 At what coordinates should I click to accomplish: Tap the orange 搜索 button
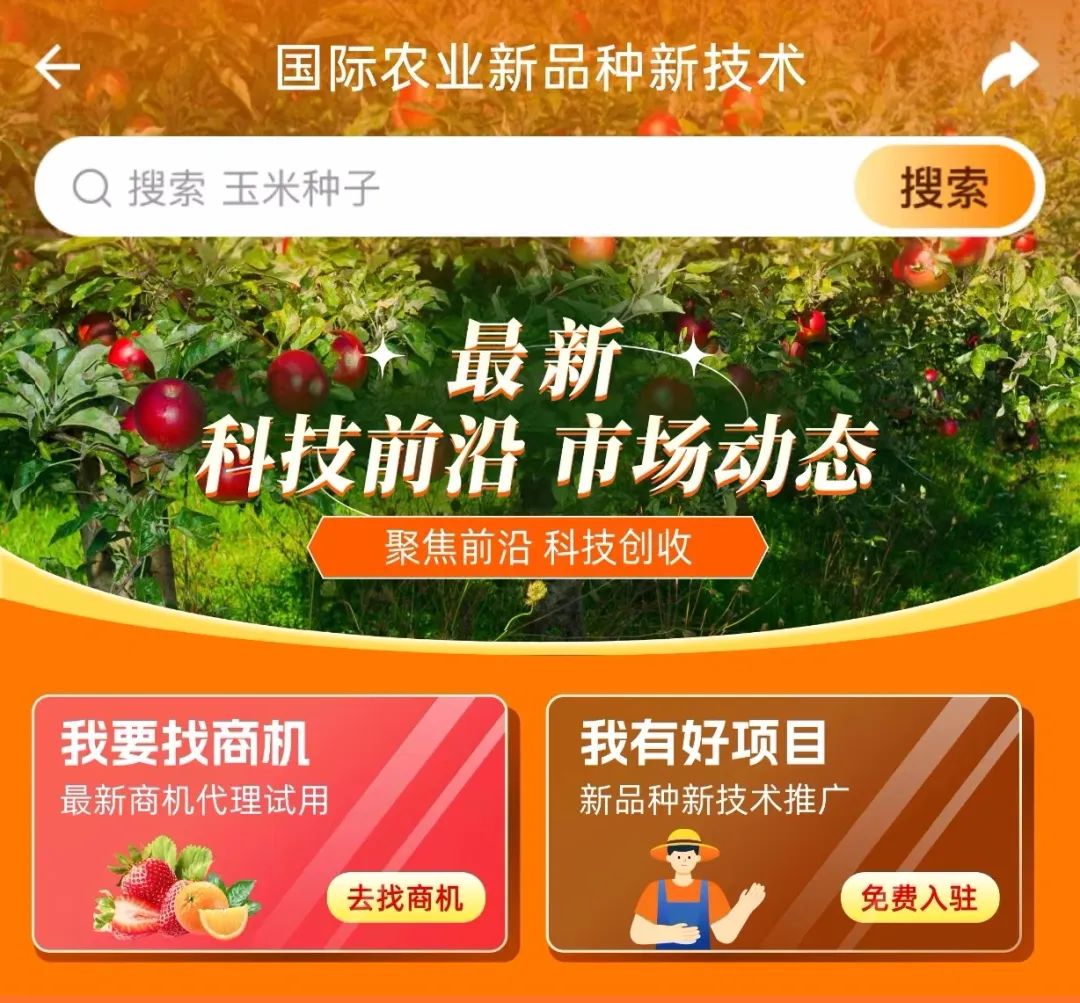point(944,188)
